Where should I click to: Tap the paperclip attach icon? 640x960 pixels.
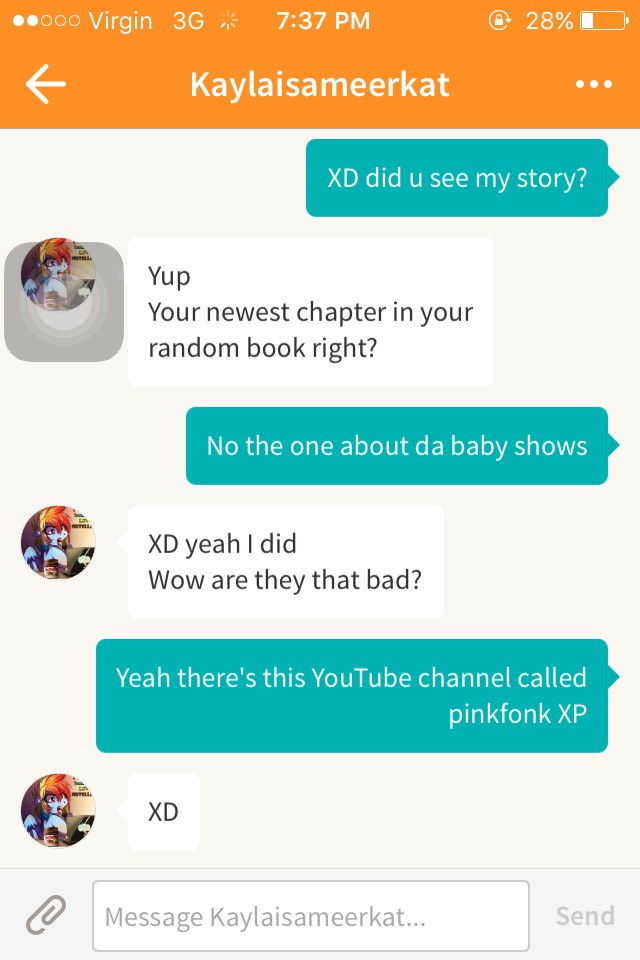tap(45, 914)
